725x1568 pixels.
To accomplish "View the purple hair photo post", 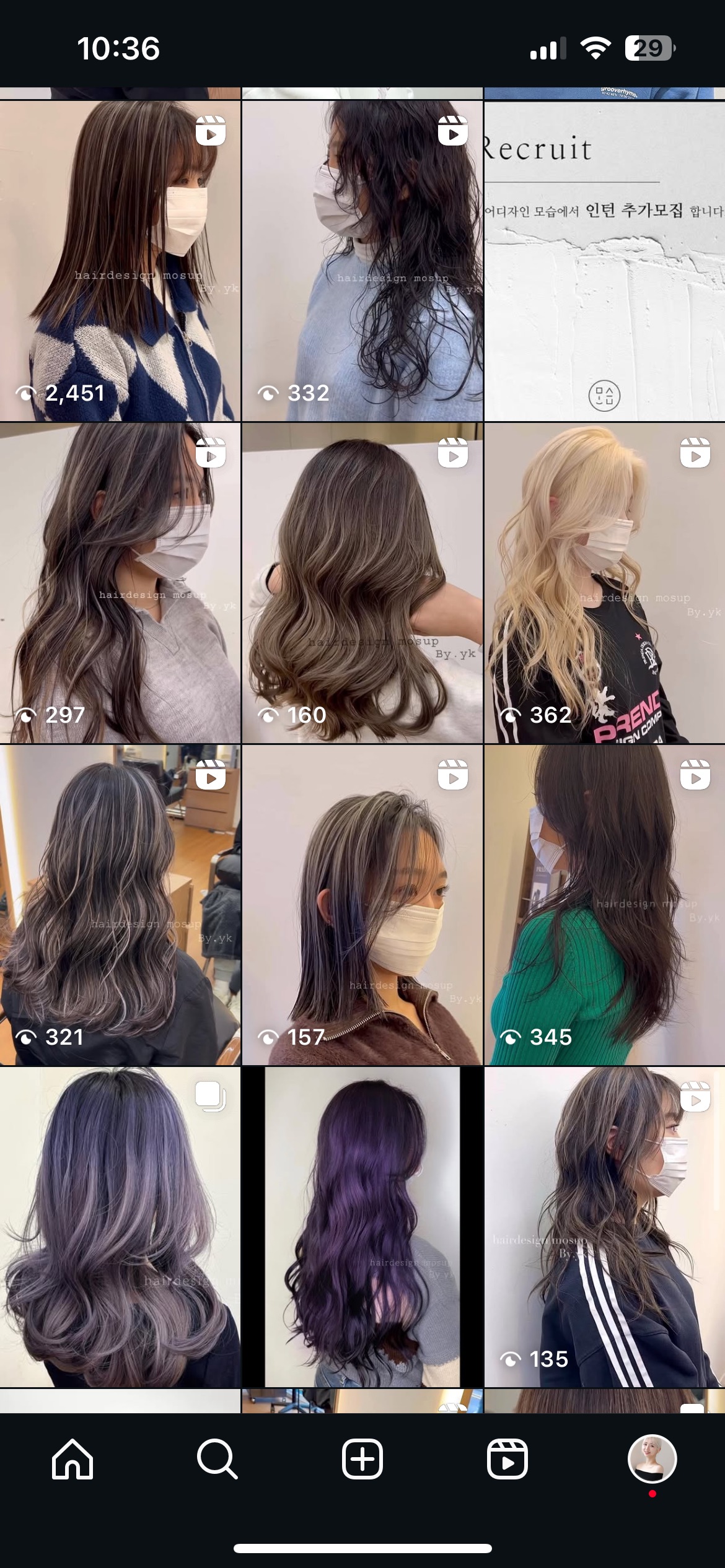I will point(362,1226).
